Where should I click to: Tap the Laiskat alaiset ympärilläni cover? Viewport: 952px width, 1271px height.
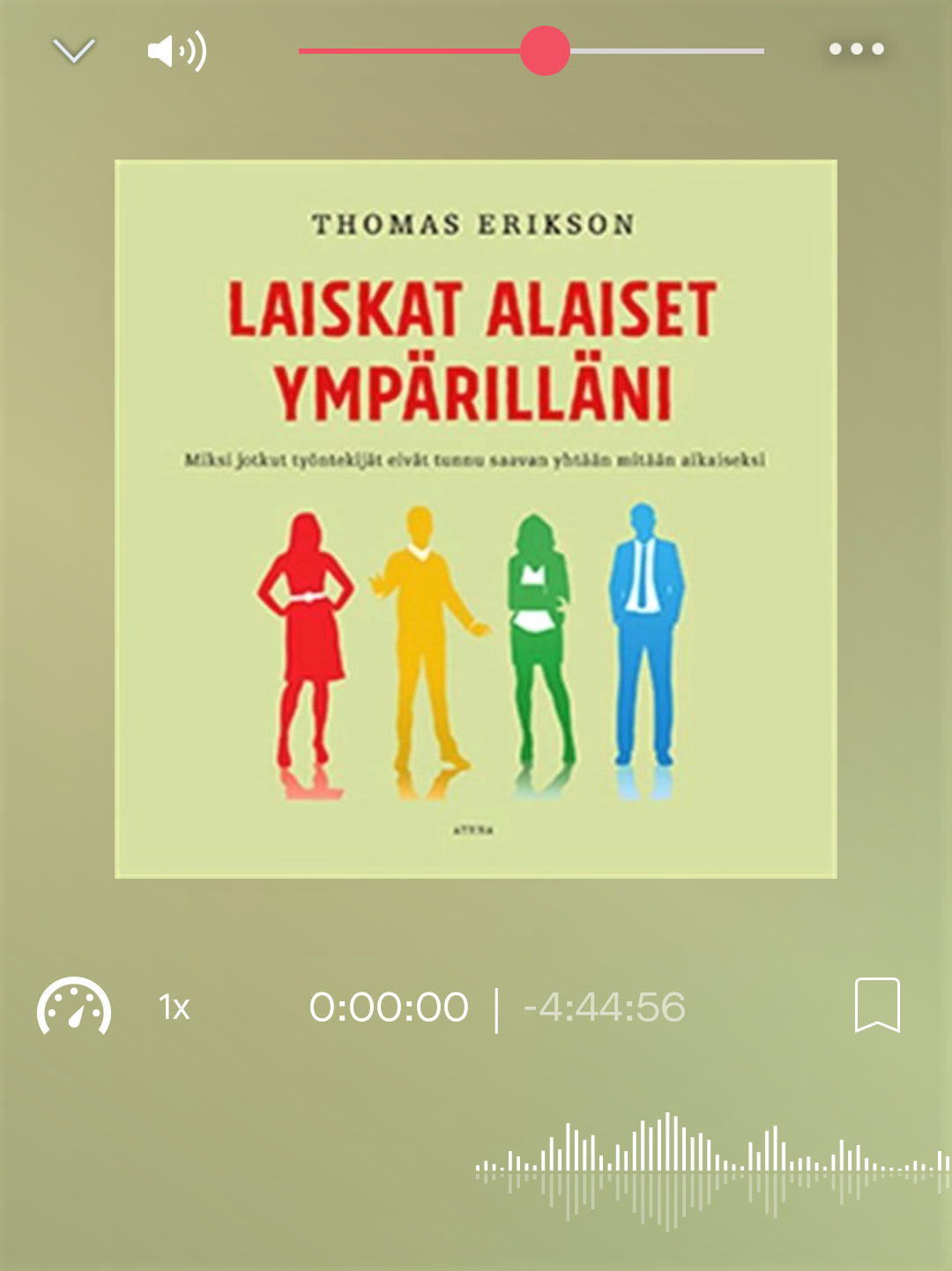[476, 518]
